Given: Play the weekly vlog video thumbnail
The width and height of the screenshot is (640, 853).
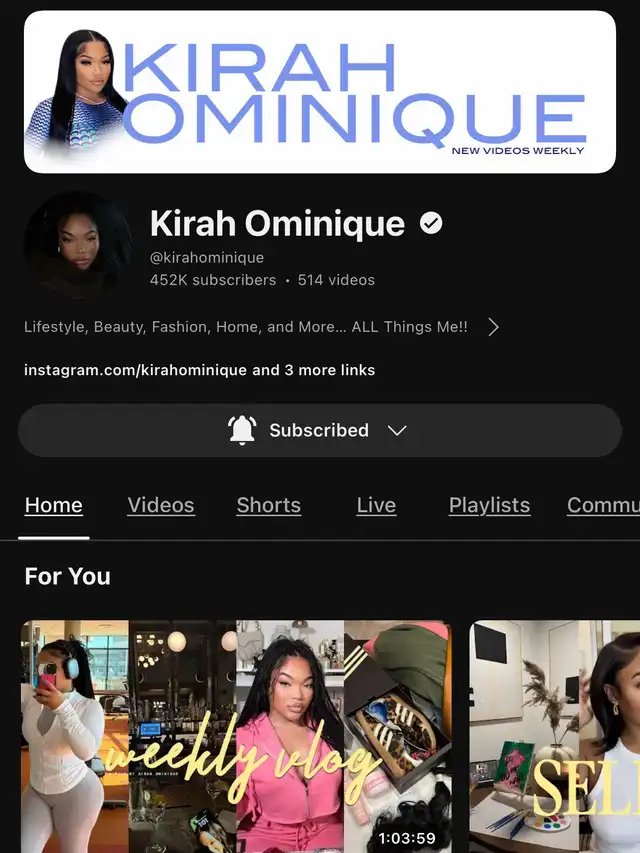Looking at the screenshot, I should (236, 737).
